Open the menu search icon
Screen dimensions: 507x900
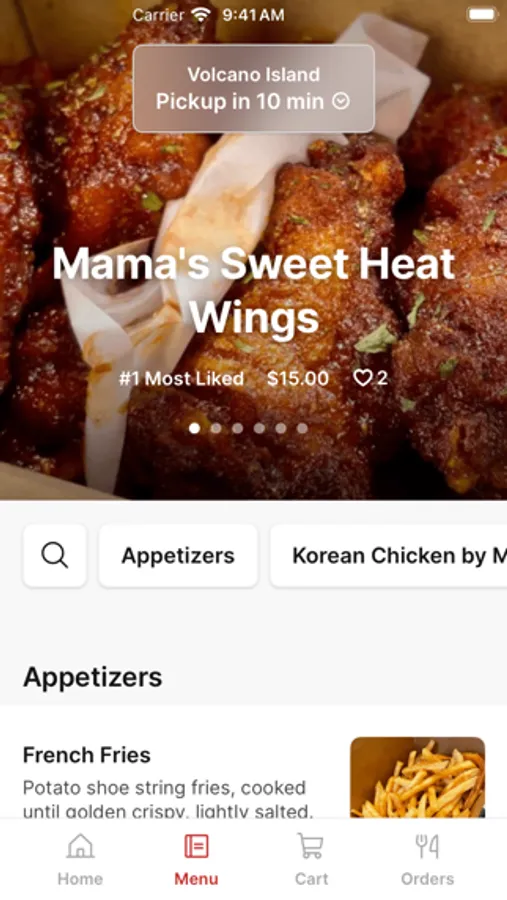click(x=55, y=555)
